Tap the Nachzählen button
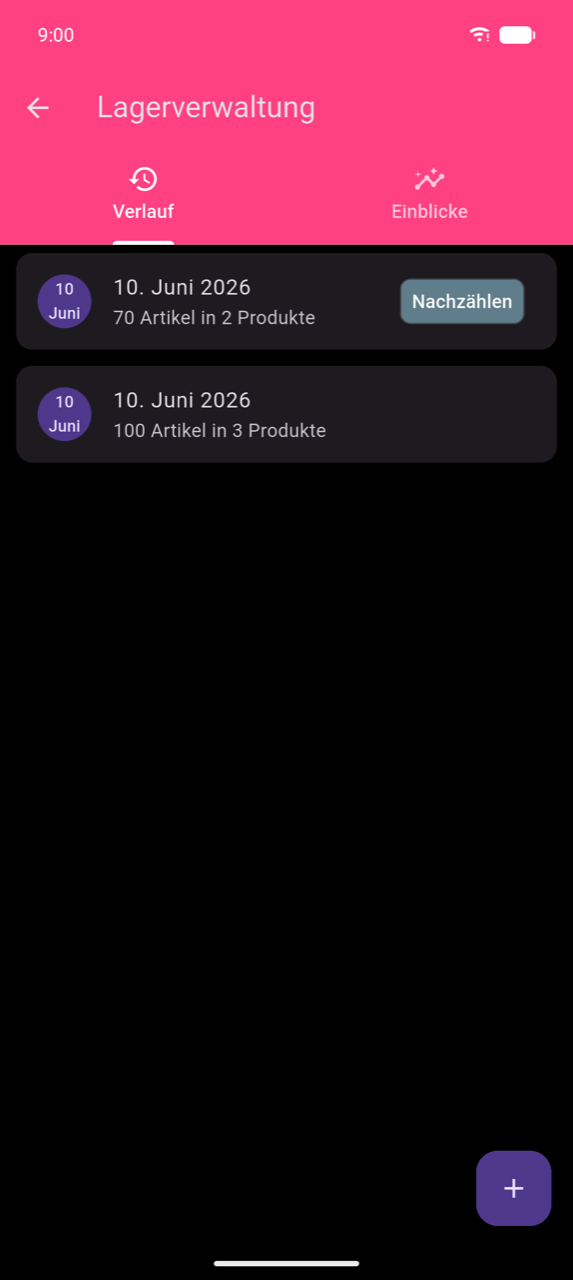This screenshot has width=573, height=1280. click(x=462, y=302)
